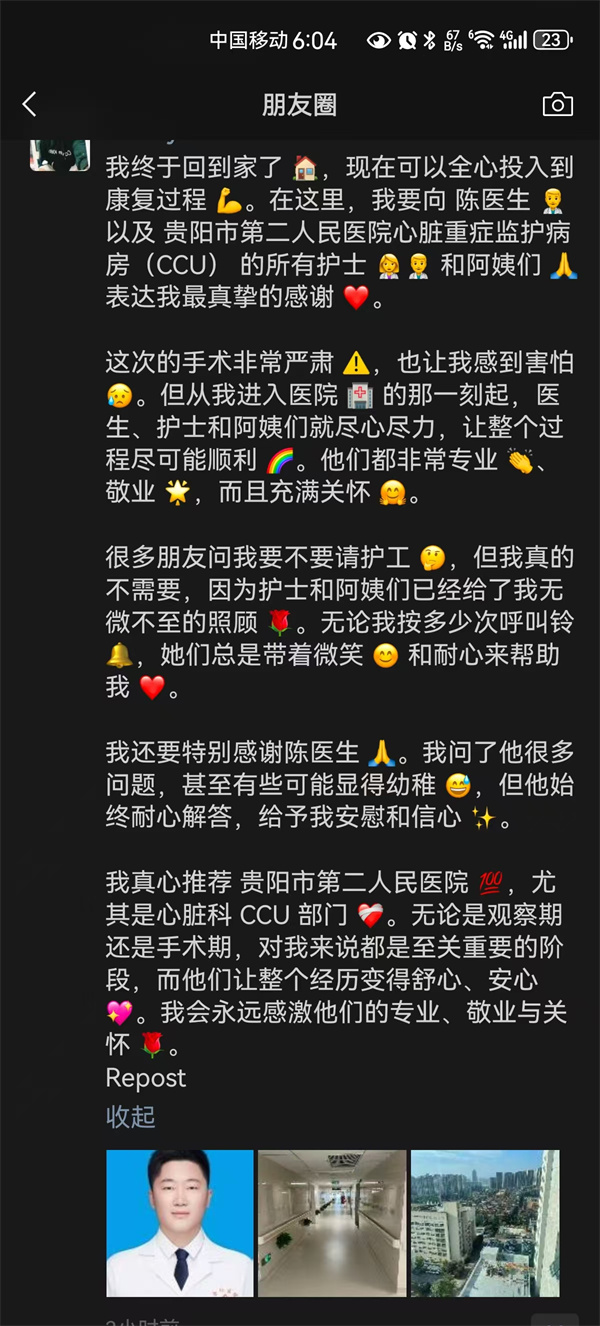Open the city buildings photo
Viewport: 600px width, 1326px height.
pos(485,1222)
